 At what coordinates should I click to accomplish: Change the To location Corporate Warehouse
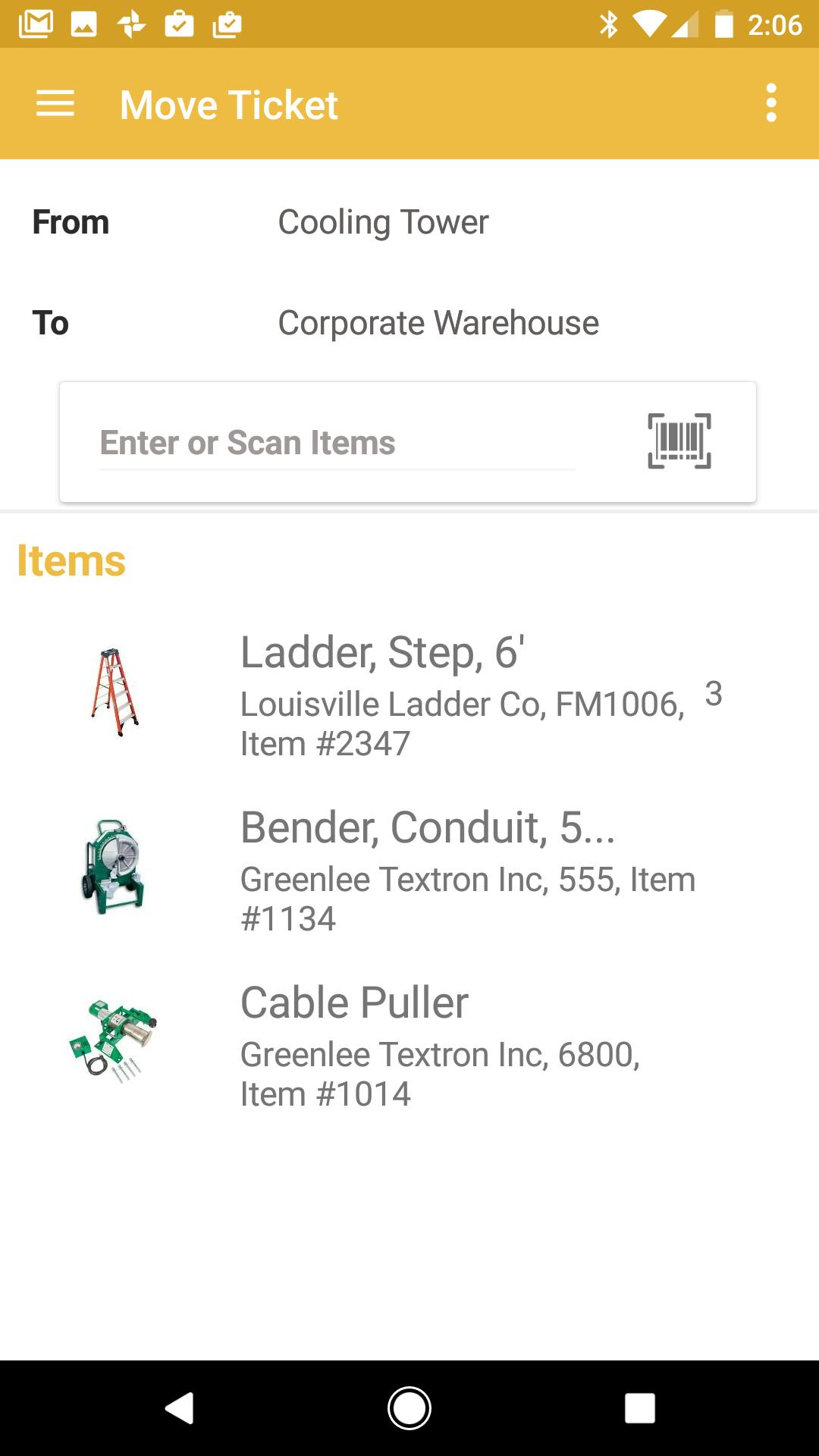click(x=438, y=323)
